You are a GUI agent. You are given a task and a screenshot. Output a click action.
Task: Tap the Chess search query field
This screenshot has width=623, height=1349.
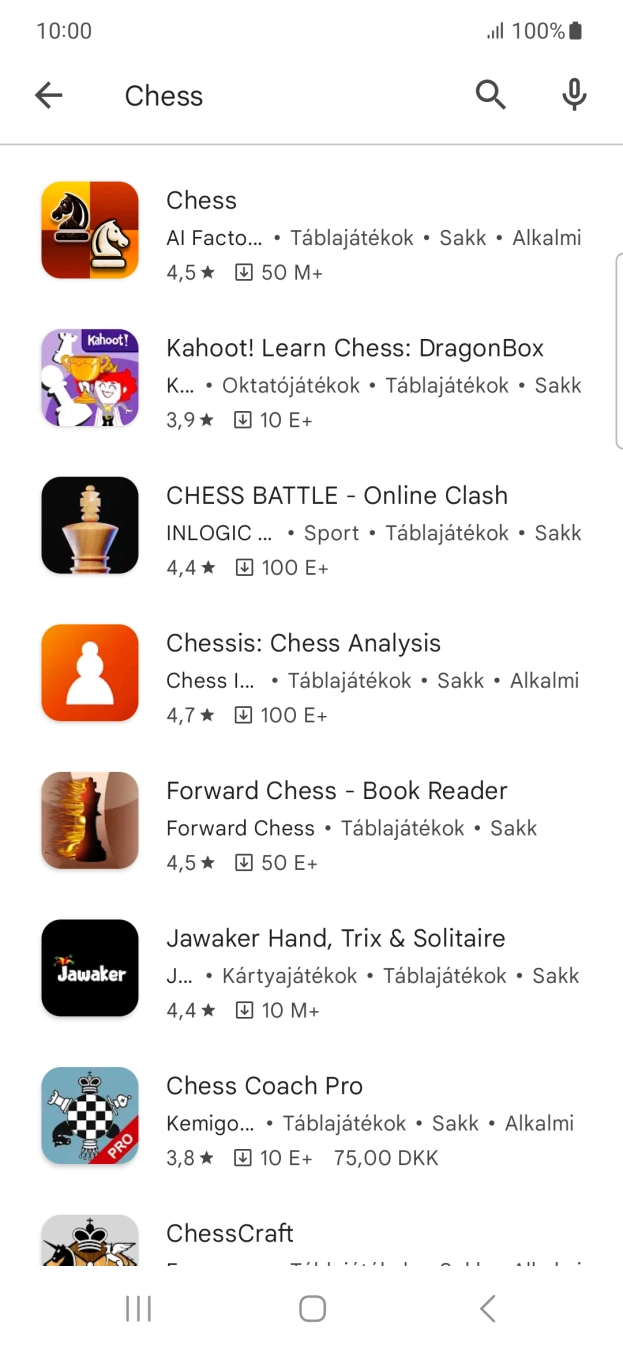(280, 96)
